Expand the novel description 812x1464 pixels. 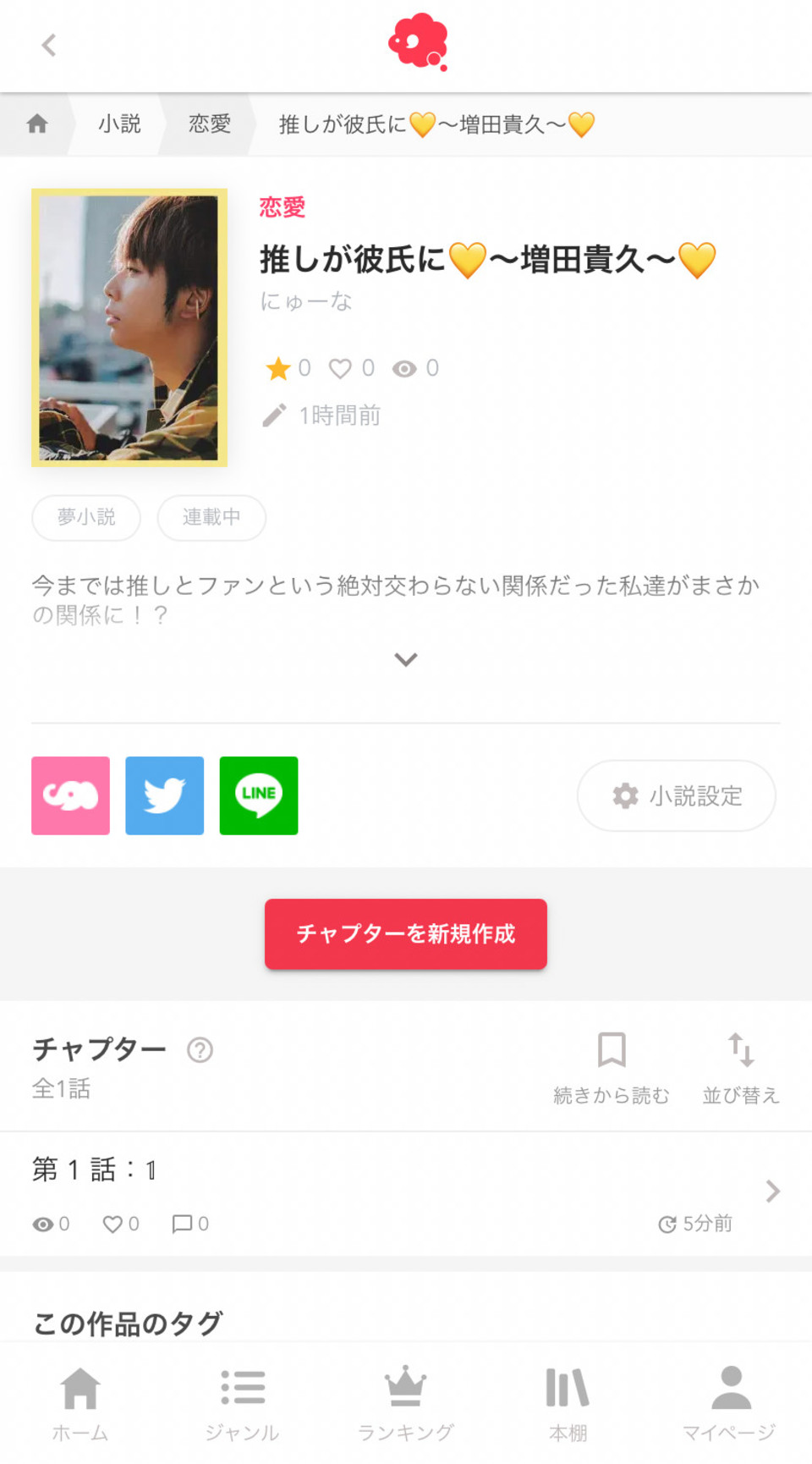click(x=406, y=659)
